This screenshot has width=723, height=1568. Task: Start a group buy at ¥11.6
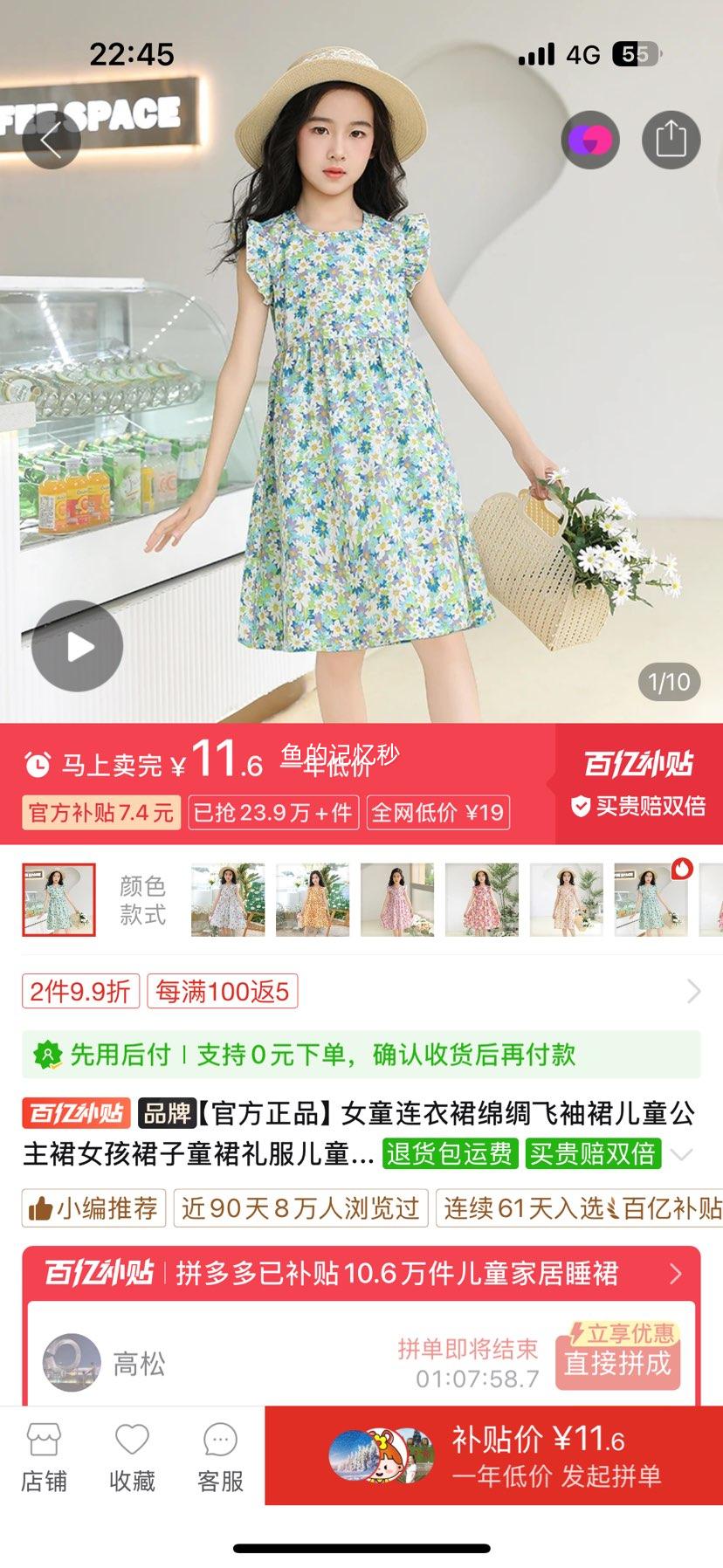[493, 1455]
